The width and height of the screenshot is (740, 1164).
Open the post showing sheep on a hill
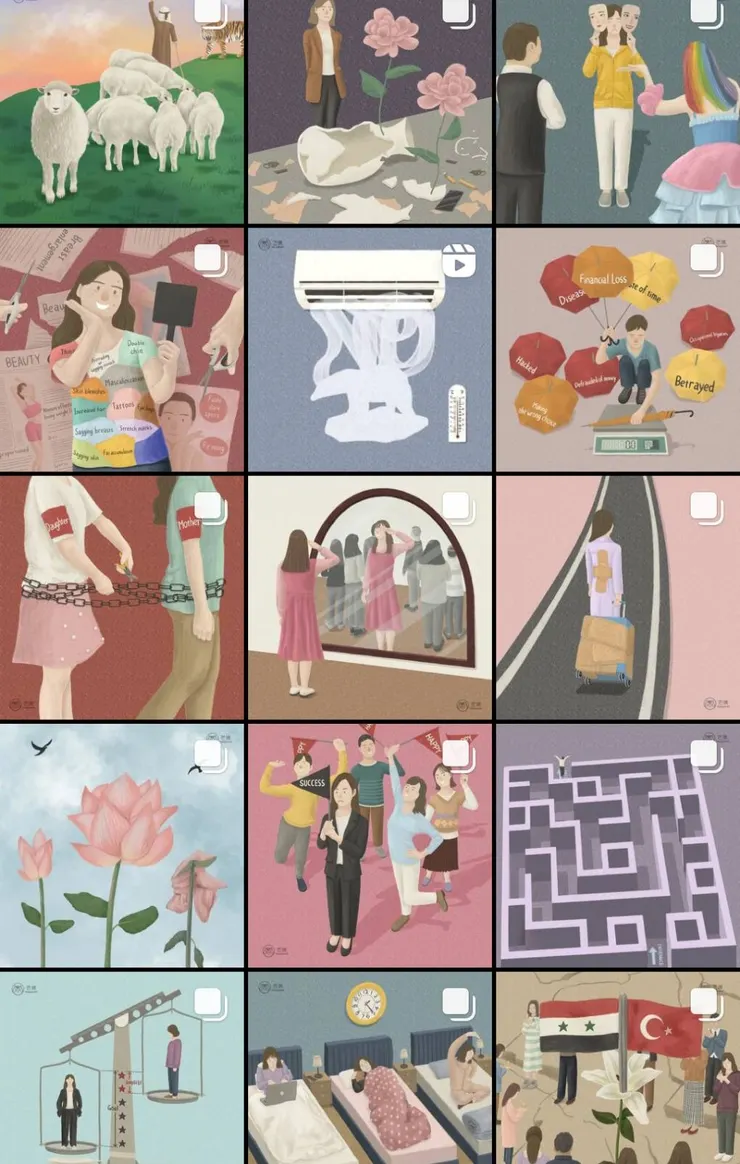point(122,110)
